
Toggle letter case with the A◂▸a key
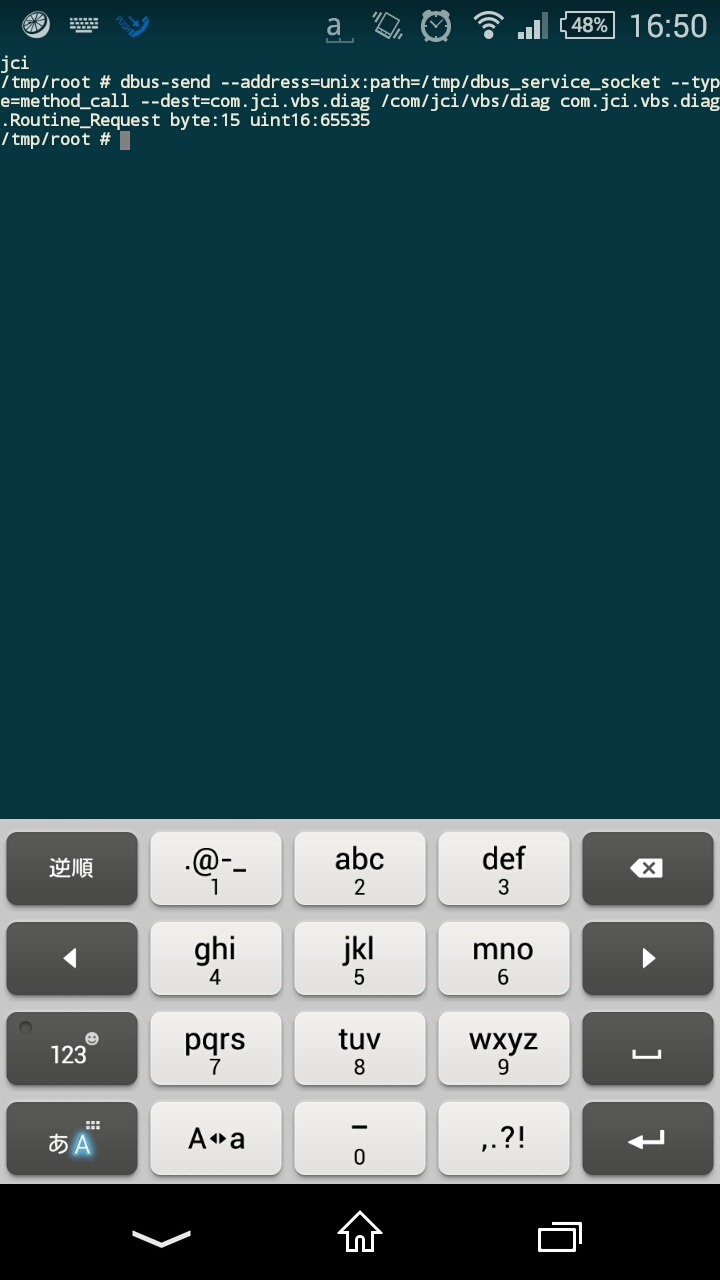coord(216,1138)
